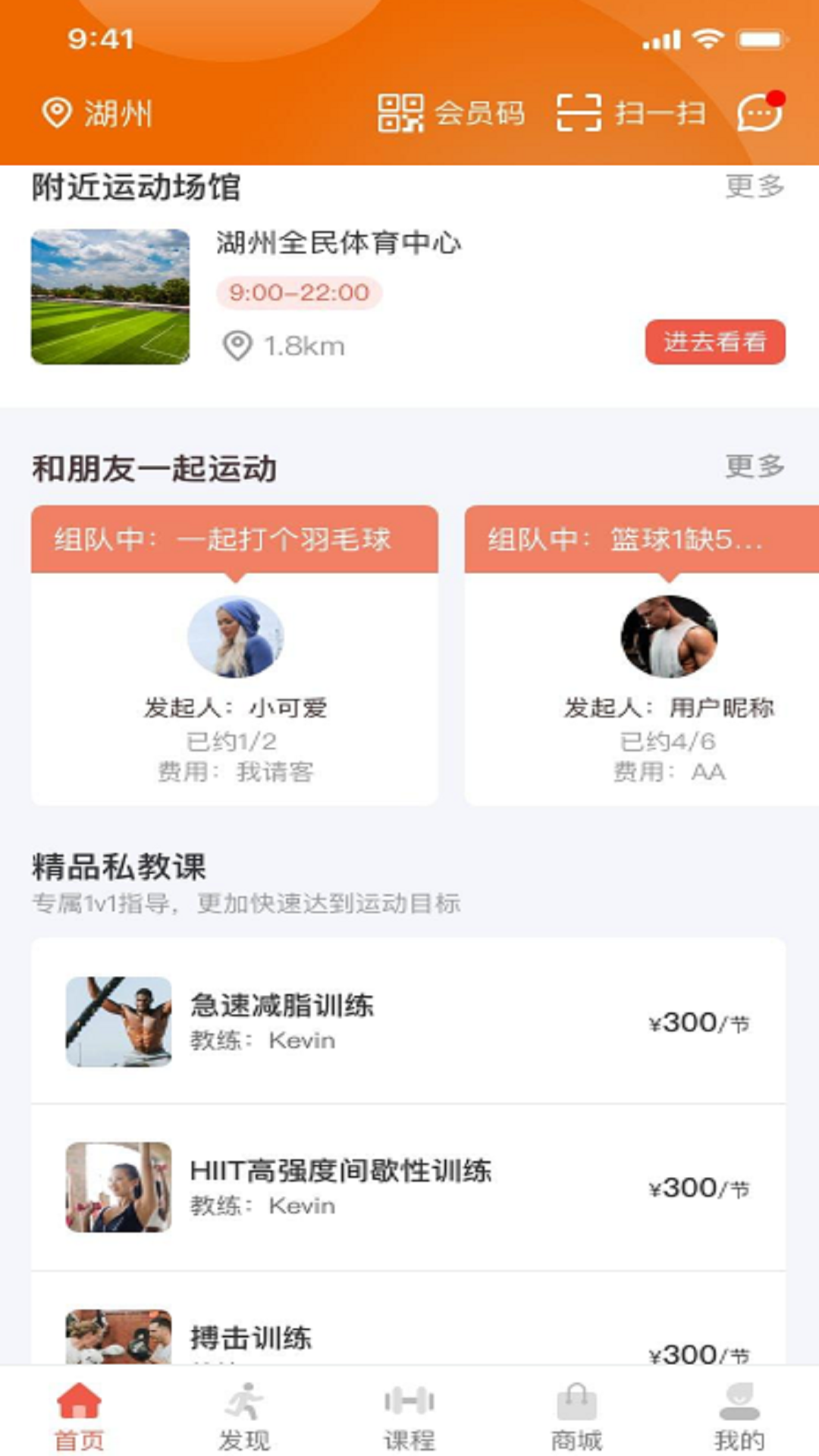Tap the 9:00-22:00 hours pill
819x1456 pixels.
point(300,293)
